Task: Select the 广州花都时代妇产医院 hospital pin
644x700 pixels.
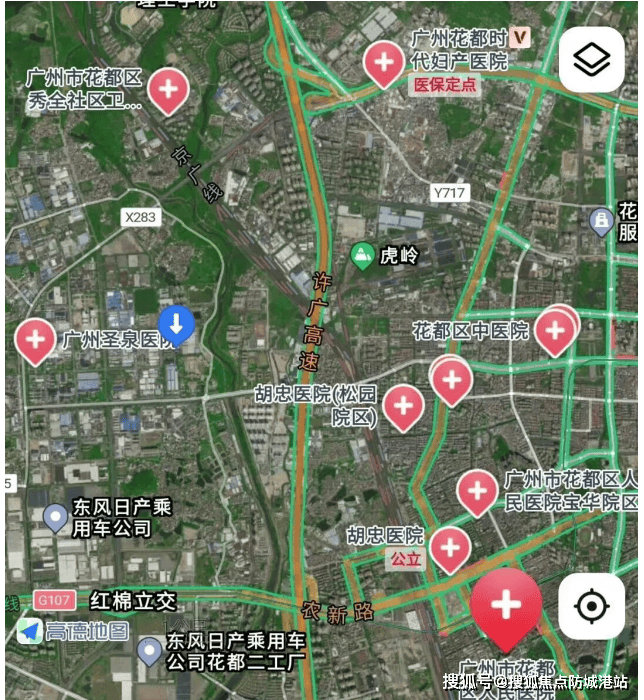Action: click(384, 62)
